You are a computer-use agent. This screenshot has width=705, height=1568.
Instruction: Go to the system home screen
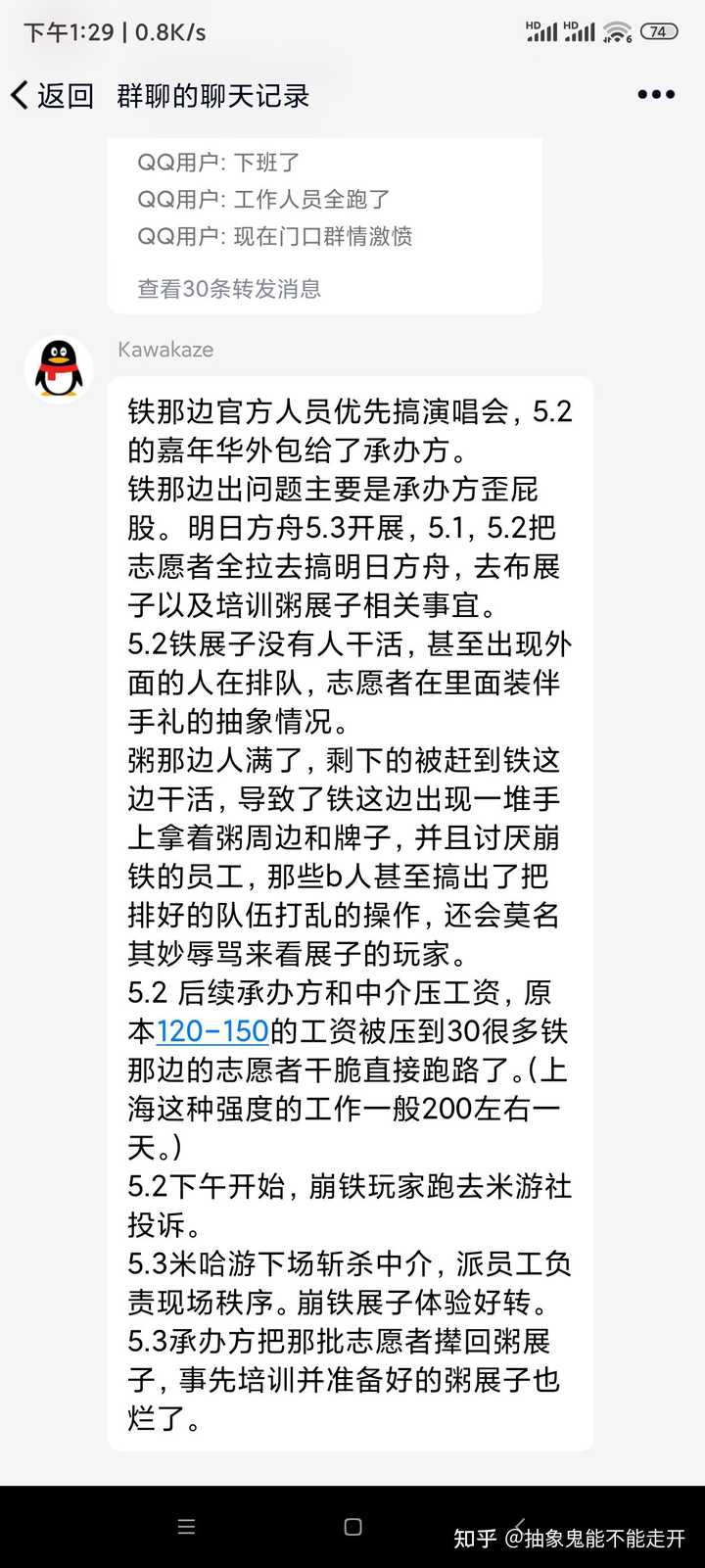(x=353, y=1526)
